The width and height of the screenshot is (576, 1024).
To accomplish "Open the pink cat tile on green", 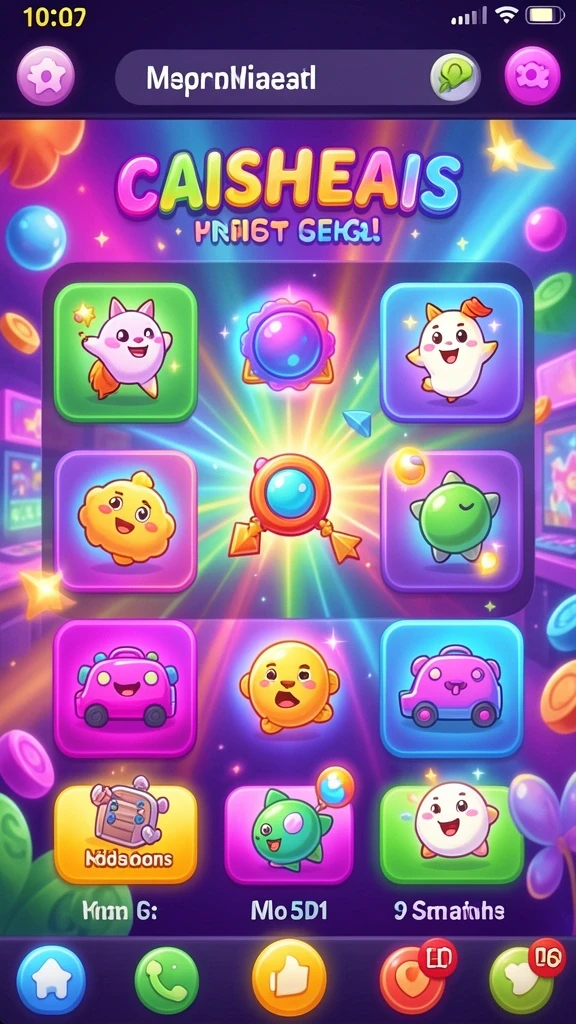I will click(125, 351).
